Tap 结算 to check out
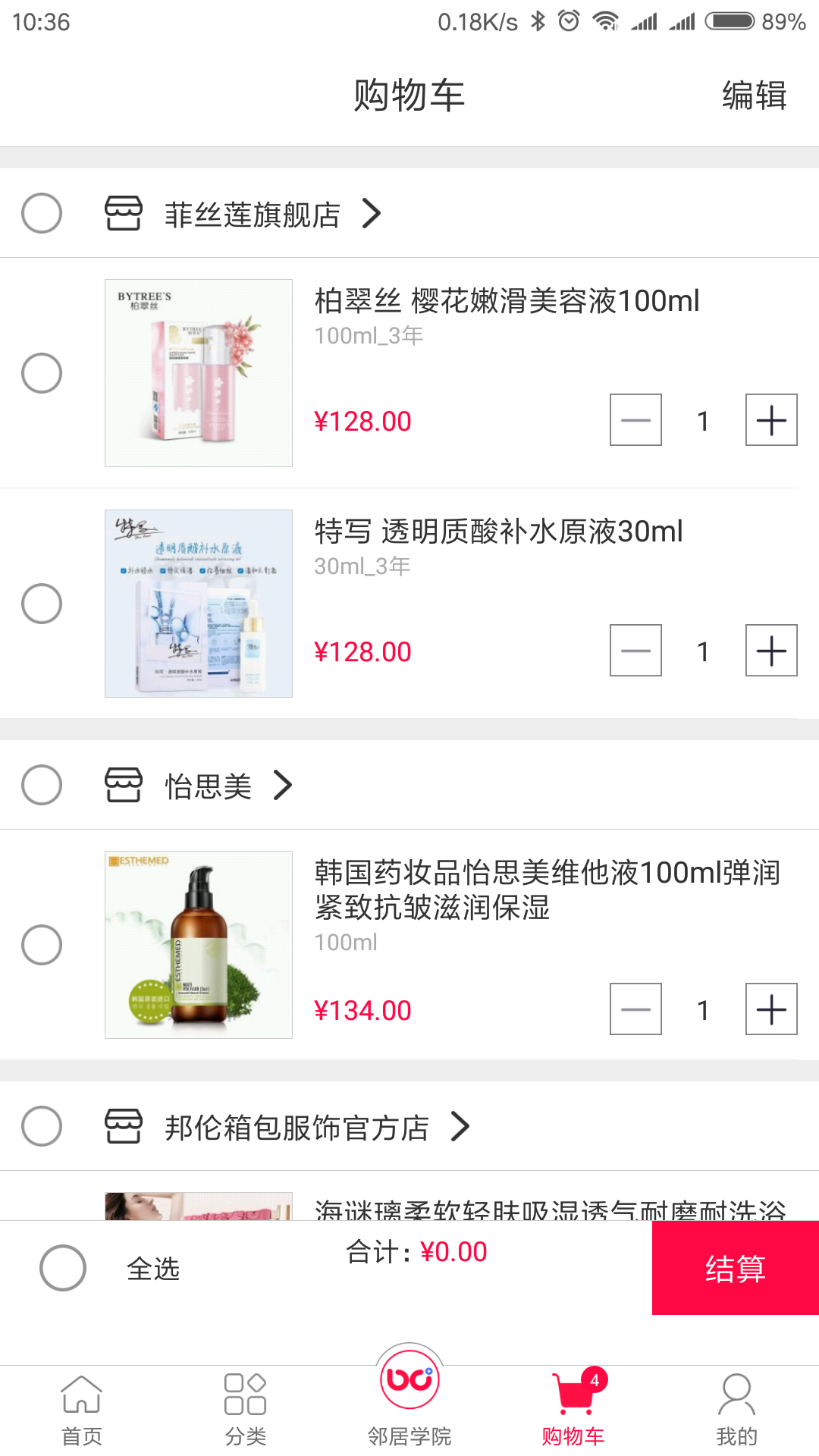This screenshot has height=1456, width=819. pyautogui.click(x=735, y=1268)
